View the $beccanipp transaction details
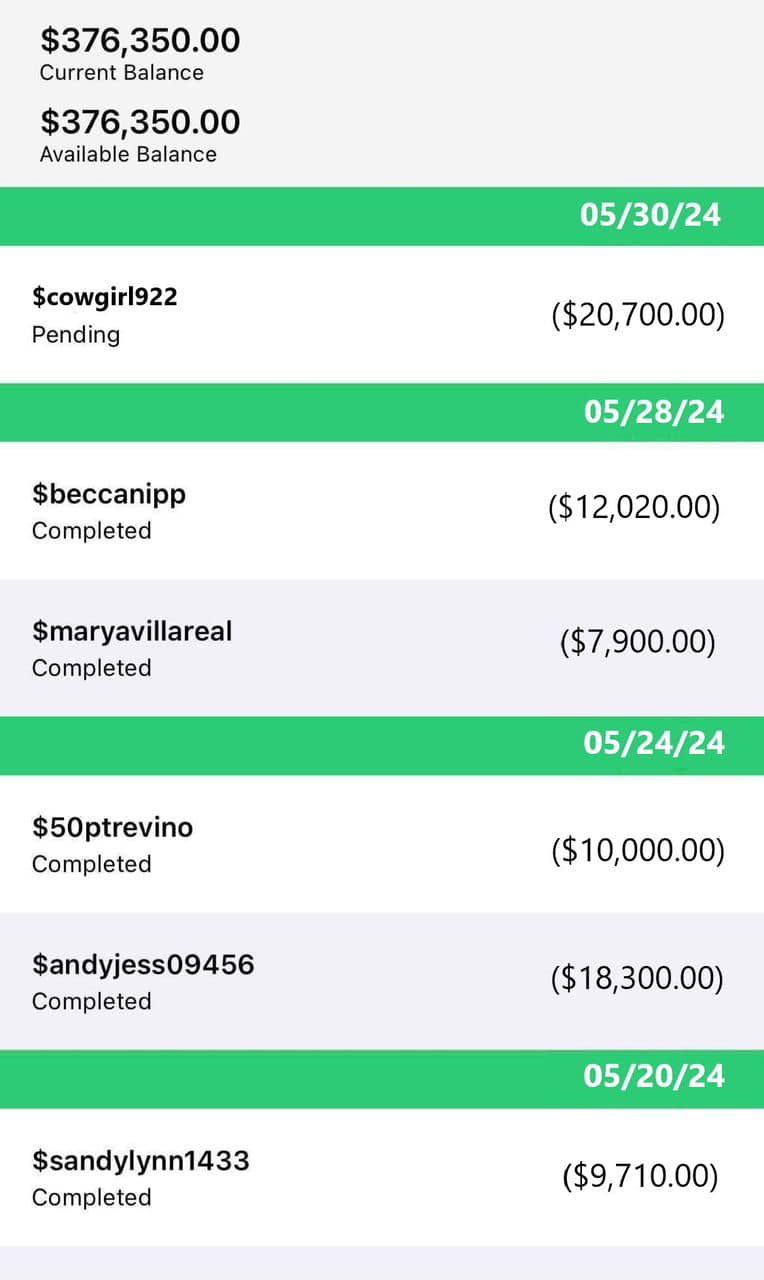Viewport: 764px width, 1280px height. (x=382, y=510)
